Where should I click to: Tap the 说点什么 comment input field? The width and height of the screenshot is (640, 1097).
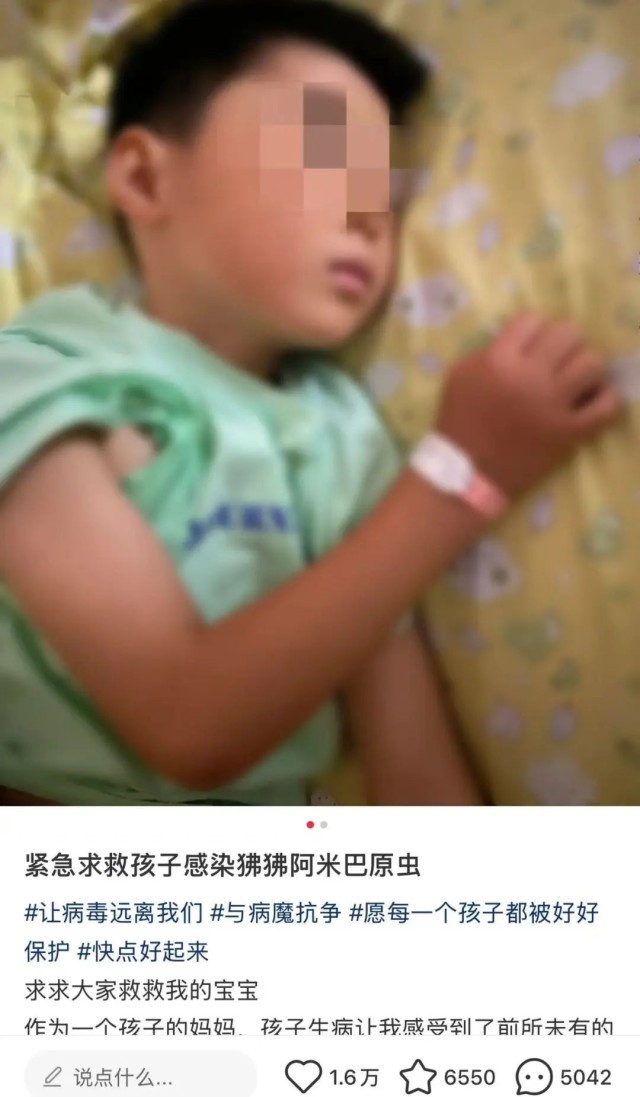pos(140,1077)
